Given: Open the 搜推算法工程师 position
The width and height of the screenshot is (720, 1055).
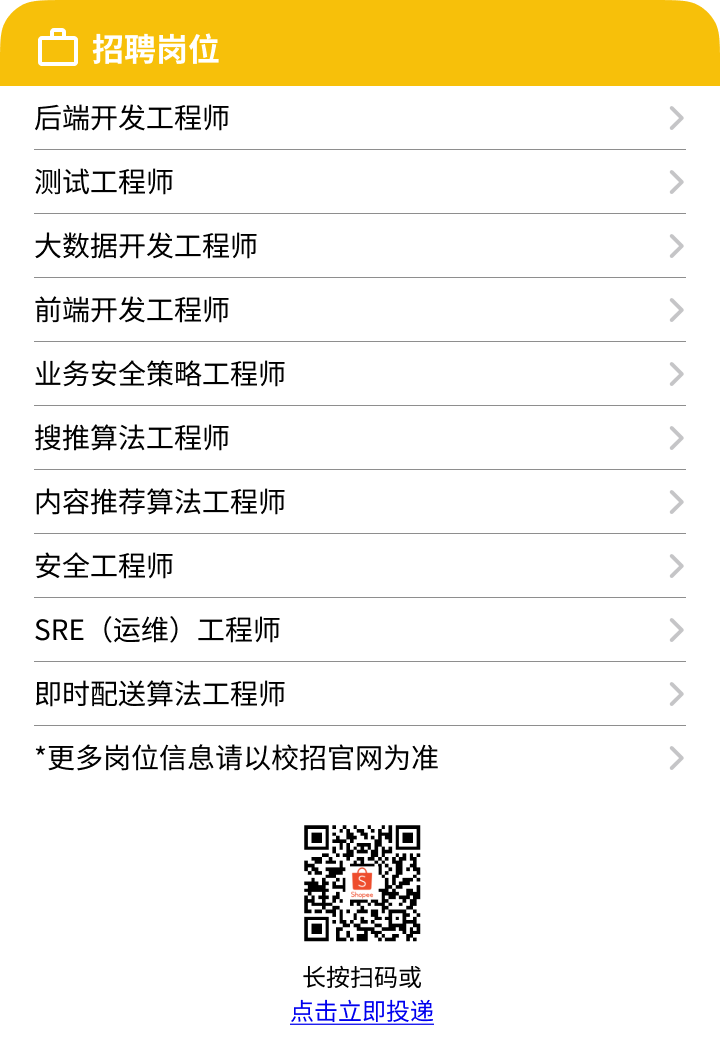Looking at the screenshot, I should click(359, 438).
